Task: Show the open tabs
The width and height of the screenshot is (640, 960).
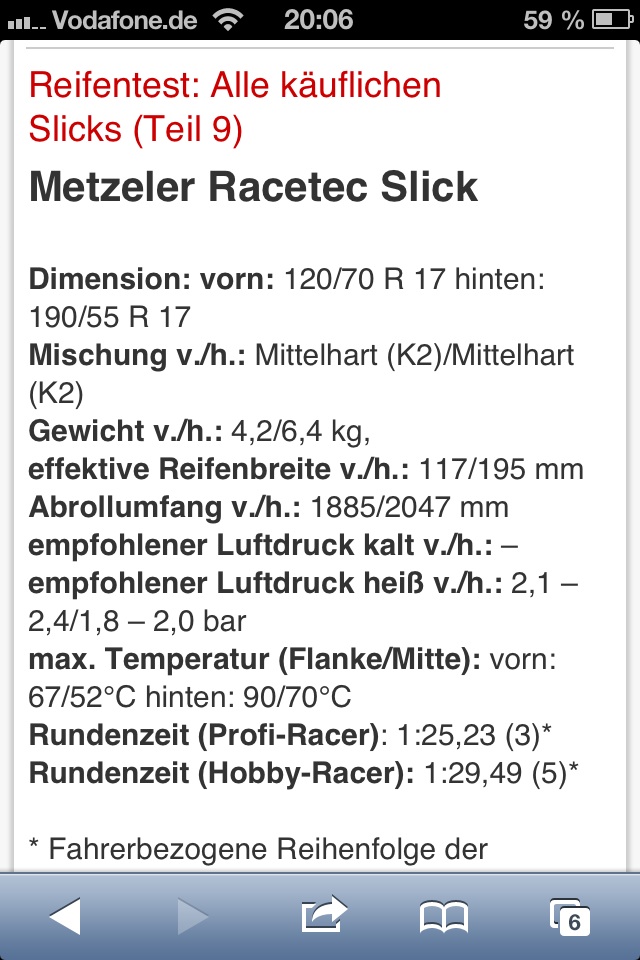Action: click(571, 916)
